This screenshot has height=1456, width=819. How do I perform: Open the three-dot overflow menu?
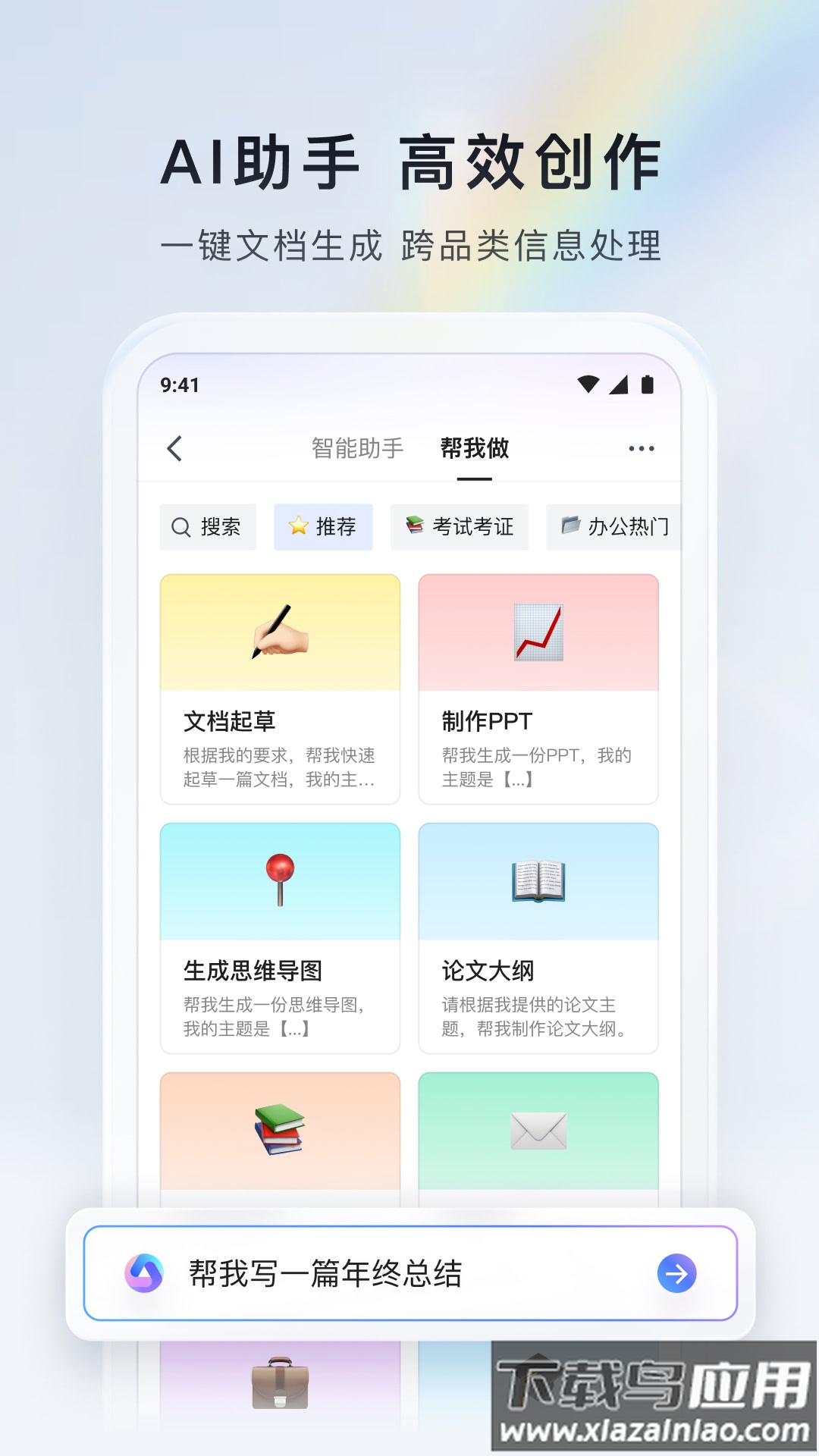pos(641,449)
